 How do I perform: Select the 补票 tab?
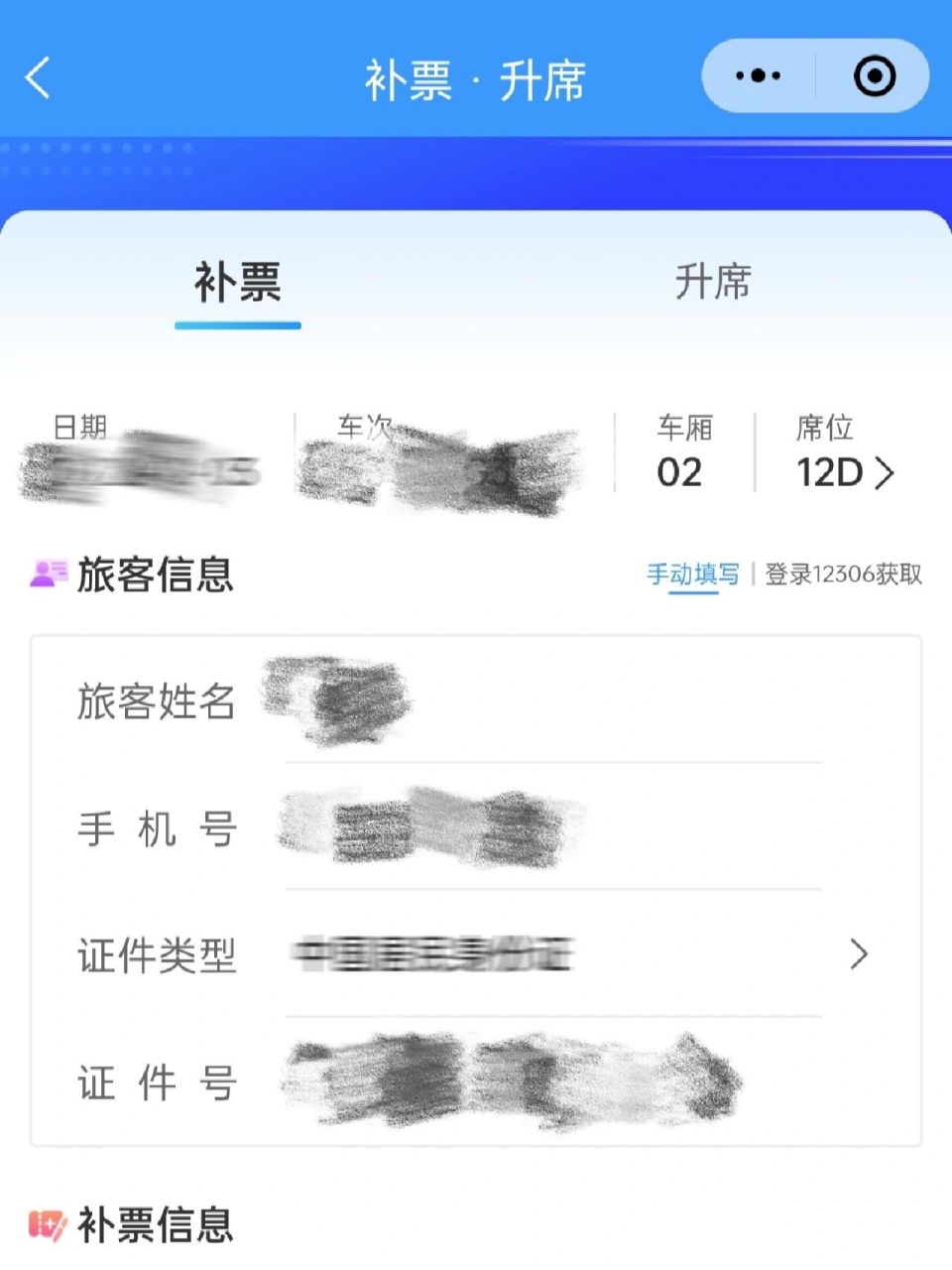[237, 285]
